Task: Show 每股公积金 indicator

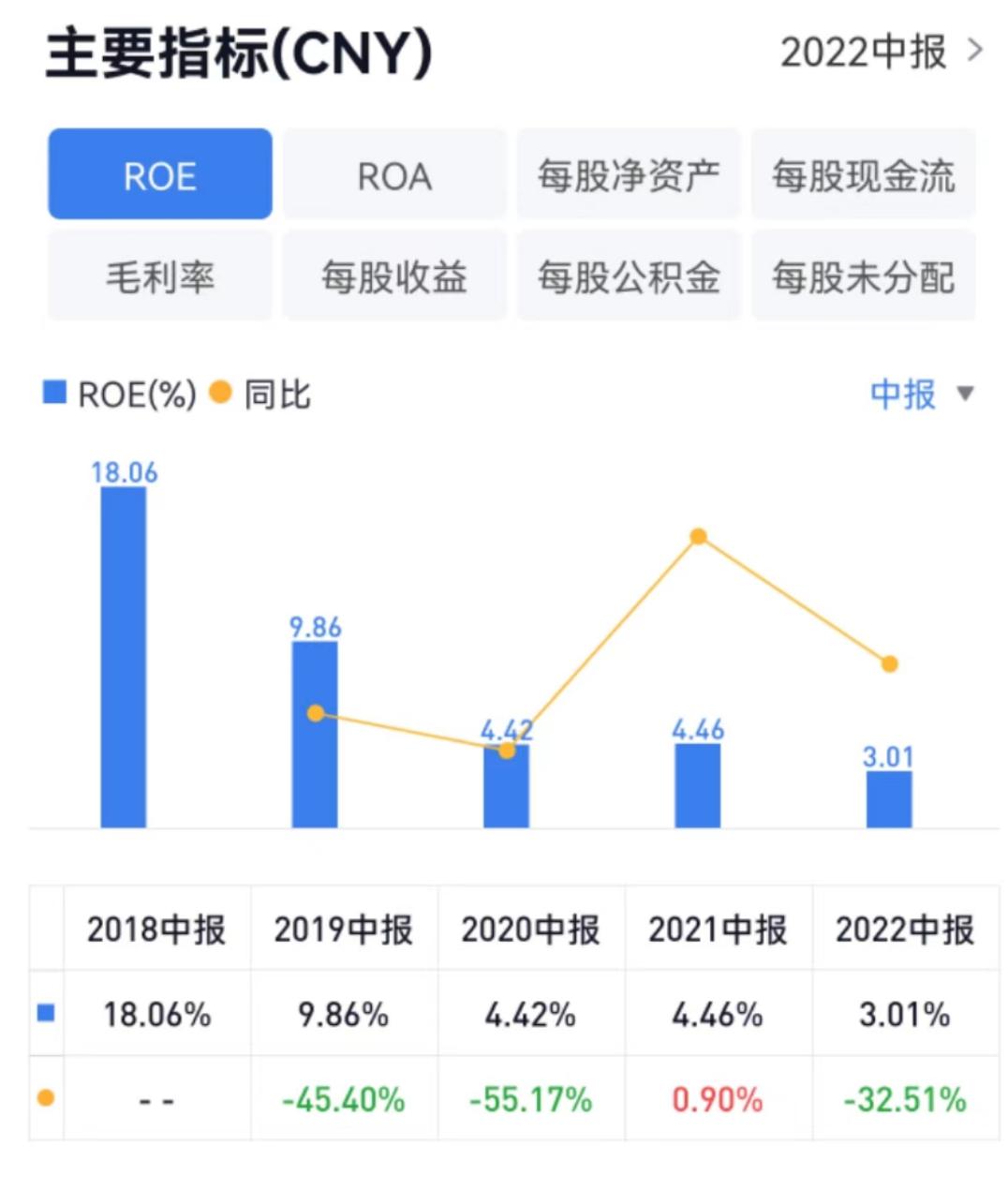Action: [x=629, y=277]
